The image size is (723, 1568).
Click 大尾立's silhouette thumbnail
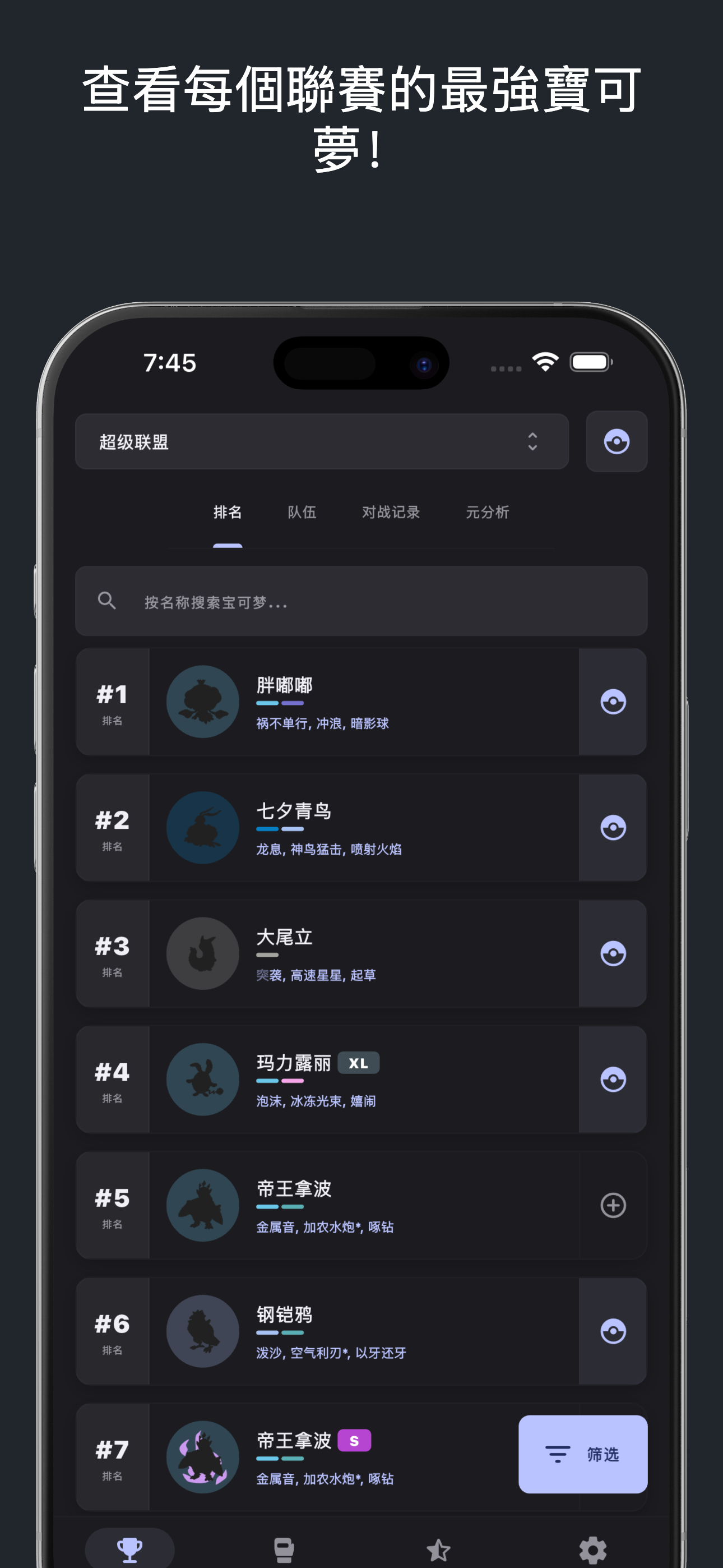point(202,954)
